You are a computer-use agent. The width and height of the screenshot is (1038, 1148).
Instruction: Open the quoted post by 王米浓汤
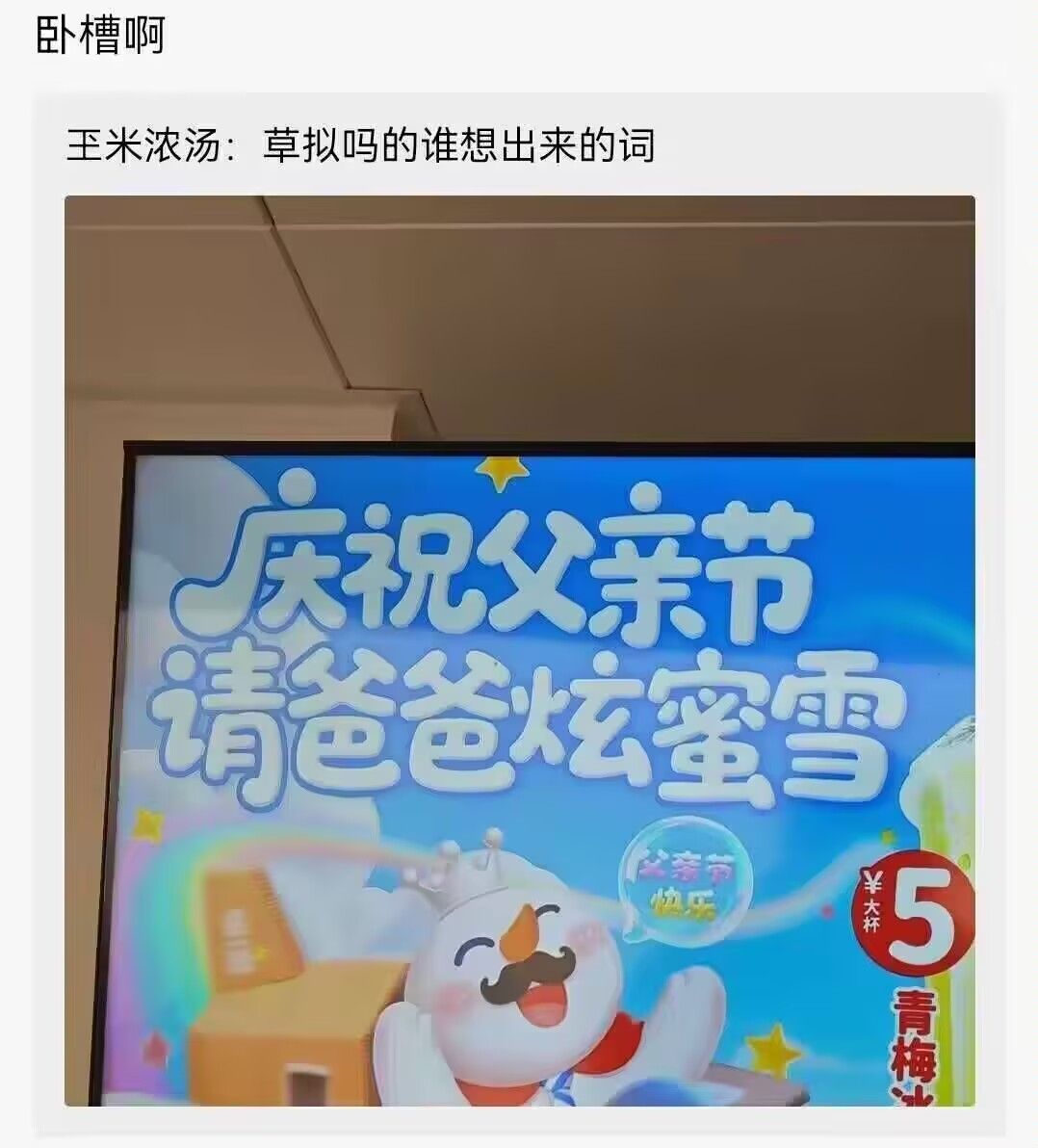pyautogui.click(x=361, y=145)
